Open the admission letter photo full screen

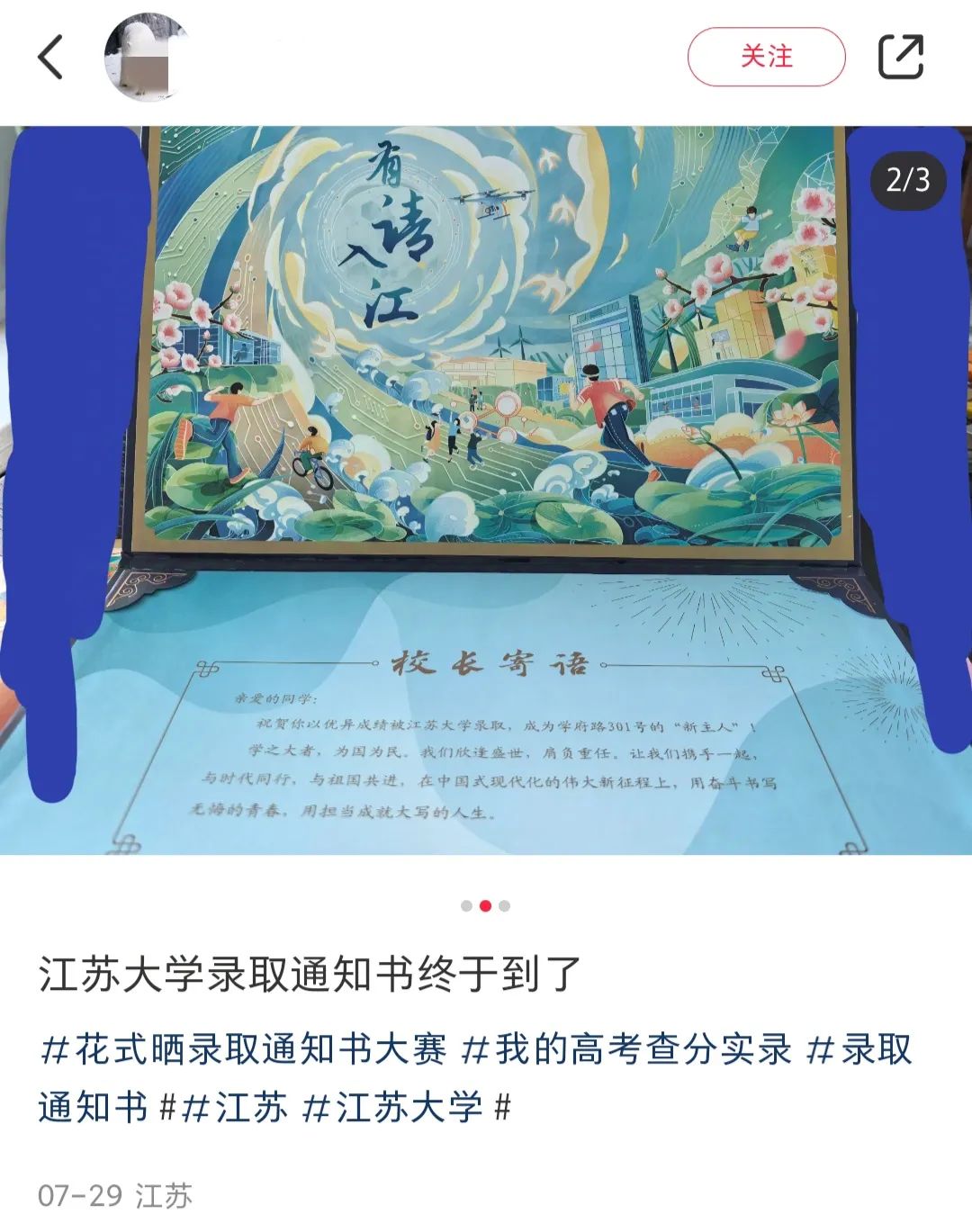tap(486, 490)
